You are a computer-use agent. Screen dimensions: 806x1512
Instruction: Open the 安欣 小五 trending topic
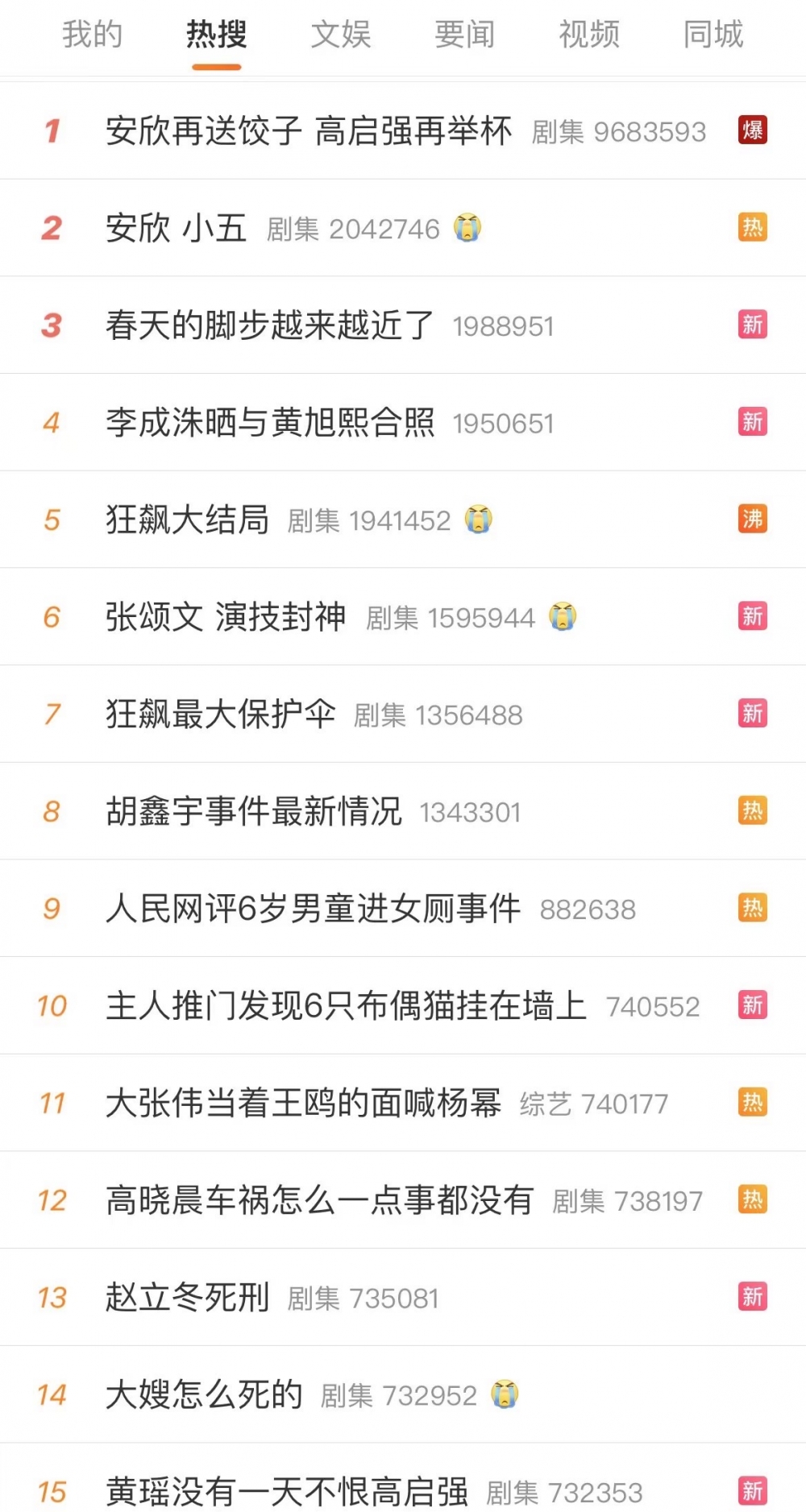pyautogui.click(x=176, y=229)
